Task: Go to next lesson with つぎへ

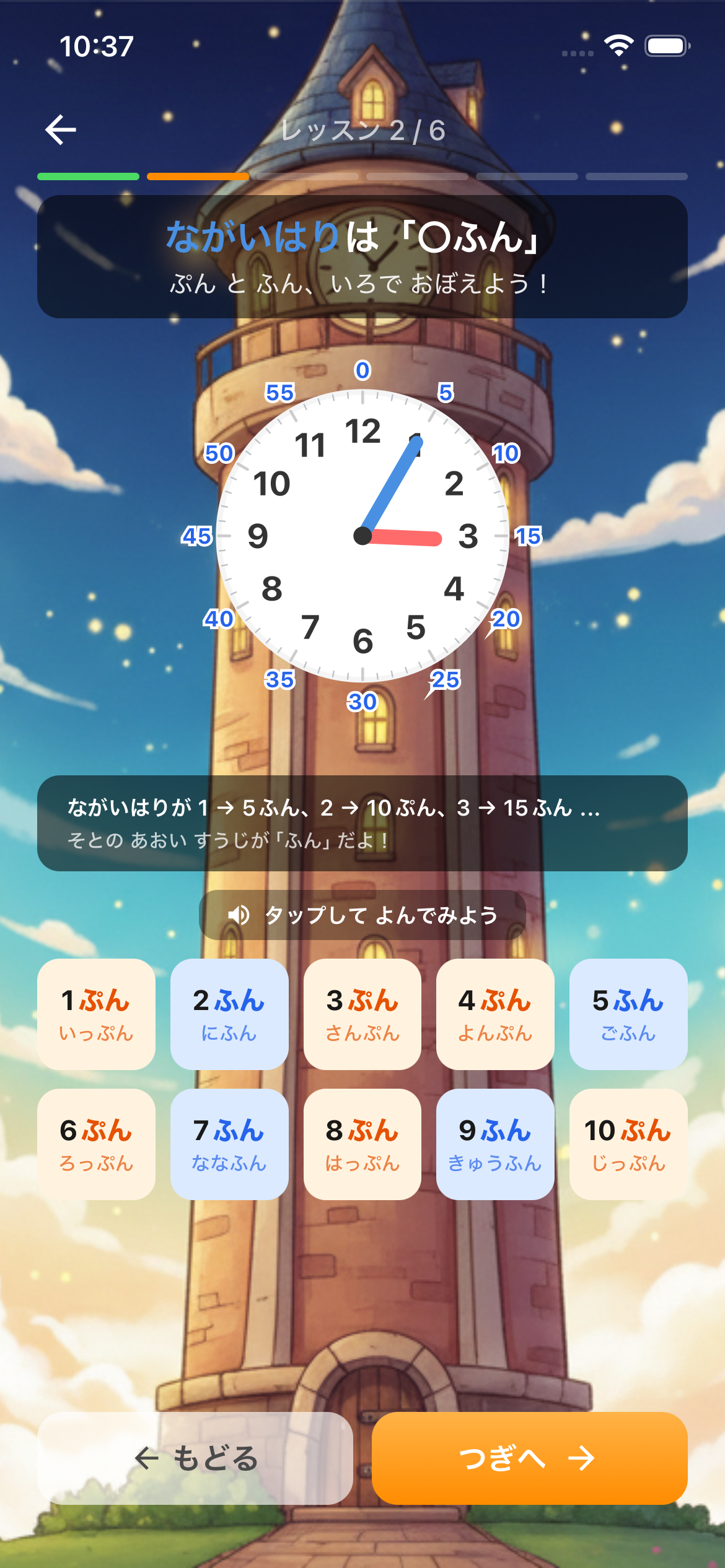Action: point(529,1458)
